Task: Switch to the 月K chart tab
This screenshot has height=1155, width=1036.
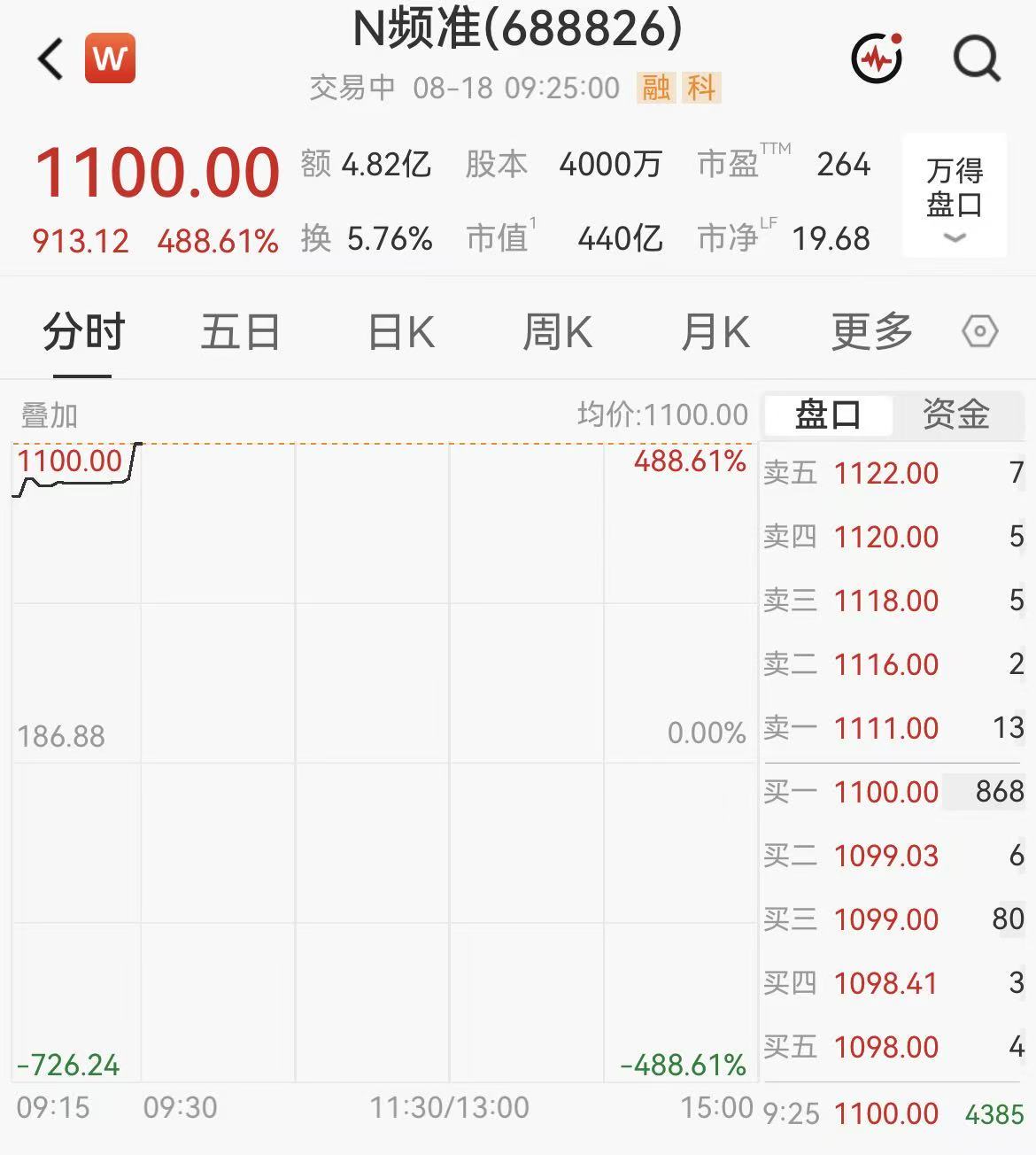Action: point(715,332)
